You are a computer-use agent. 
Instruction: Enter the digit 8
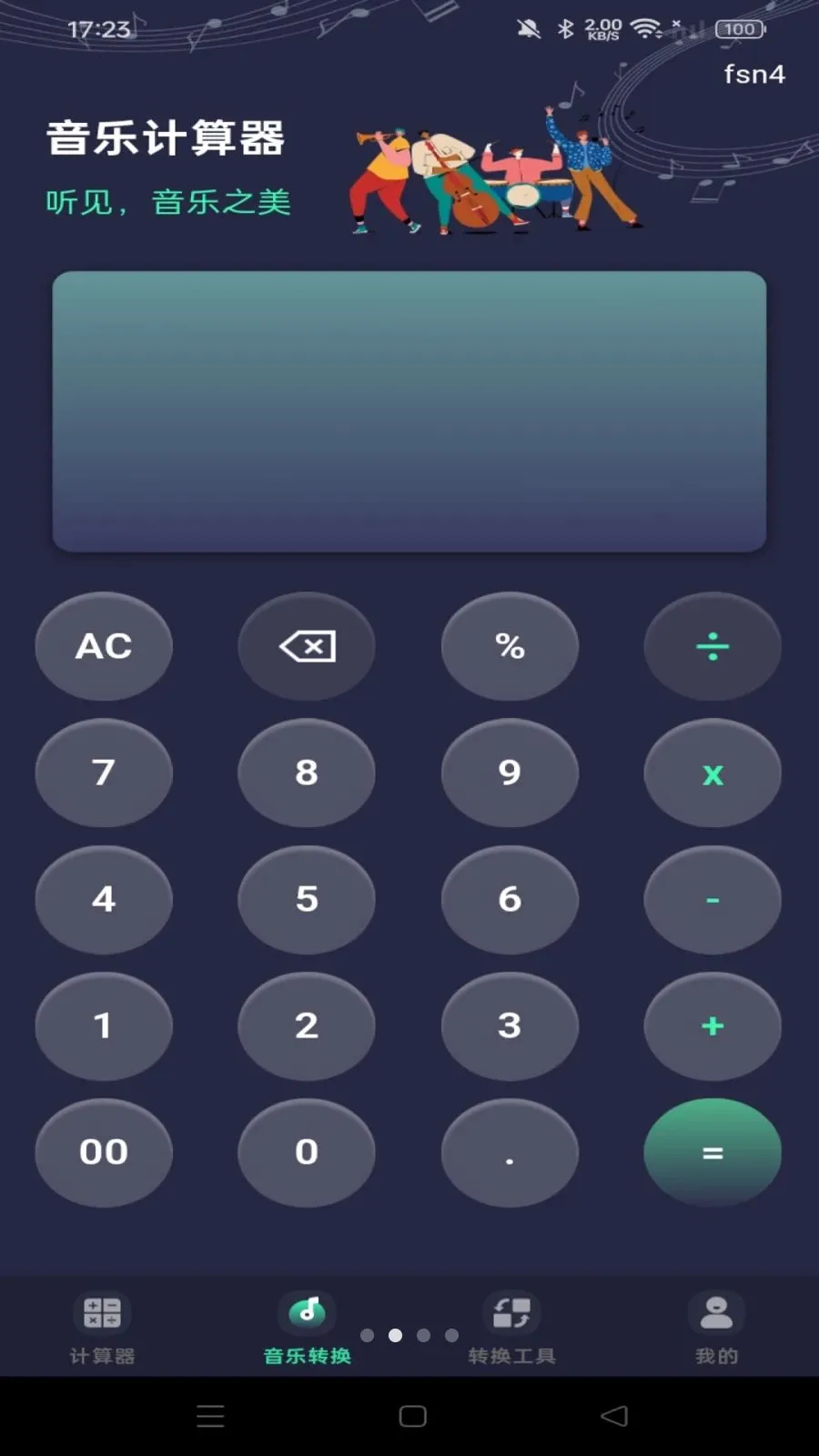coord(307,773)
